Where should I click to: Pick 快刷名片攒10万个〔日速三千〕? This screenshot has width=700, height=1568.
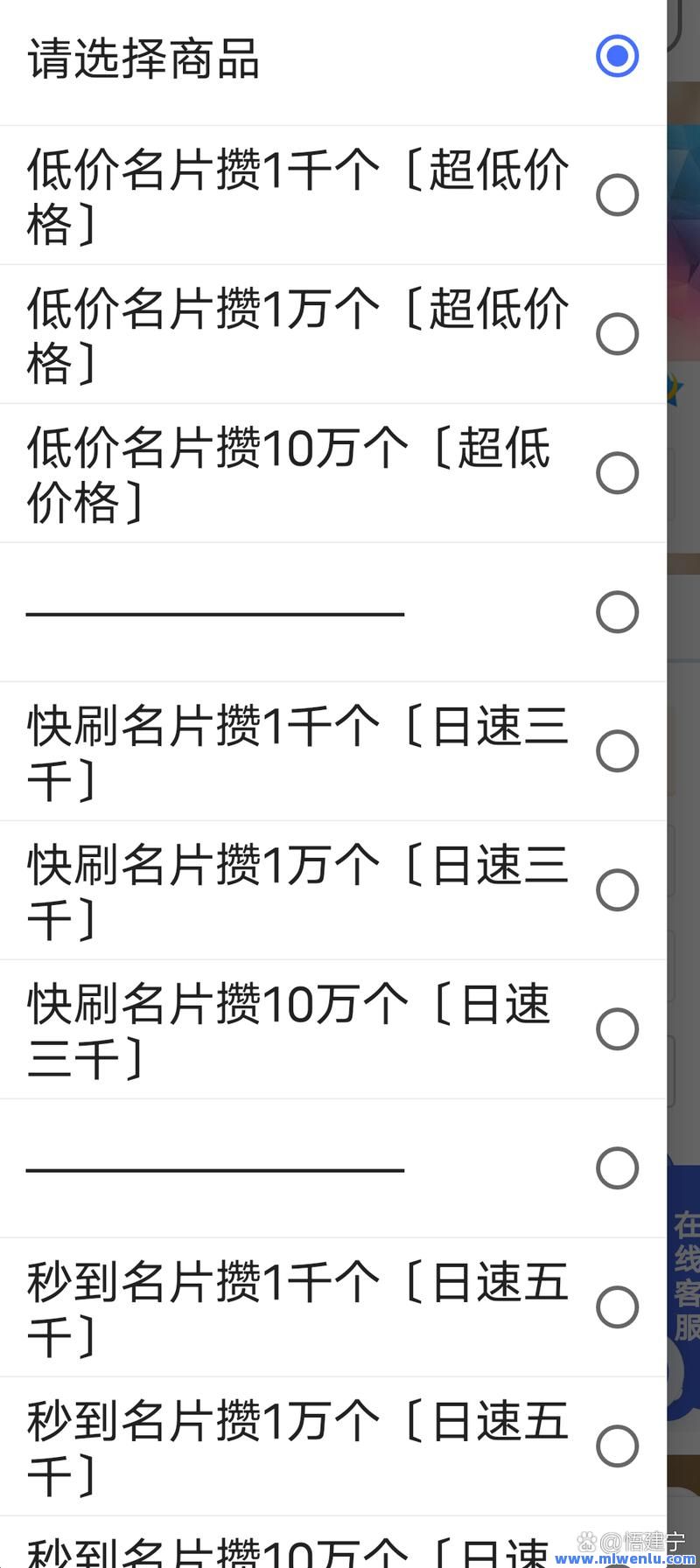[617, 1028]
